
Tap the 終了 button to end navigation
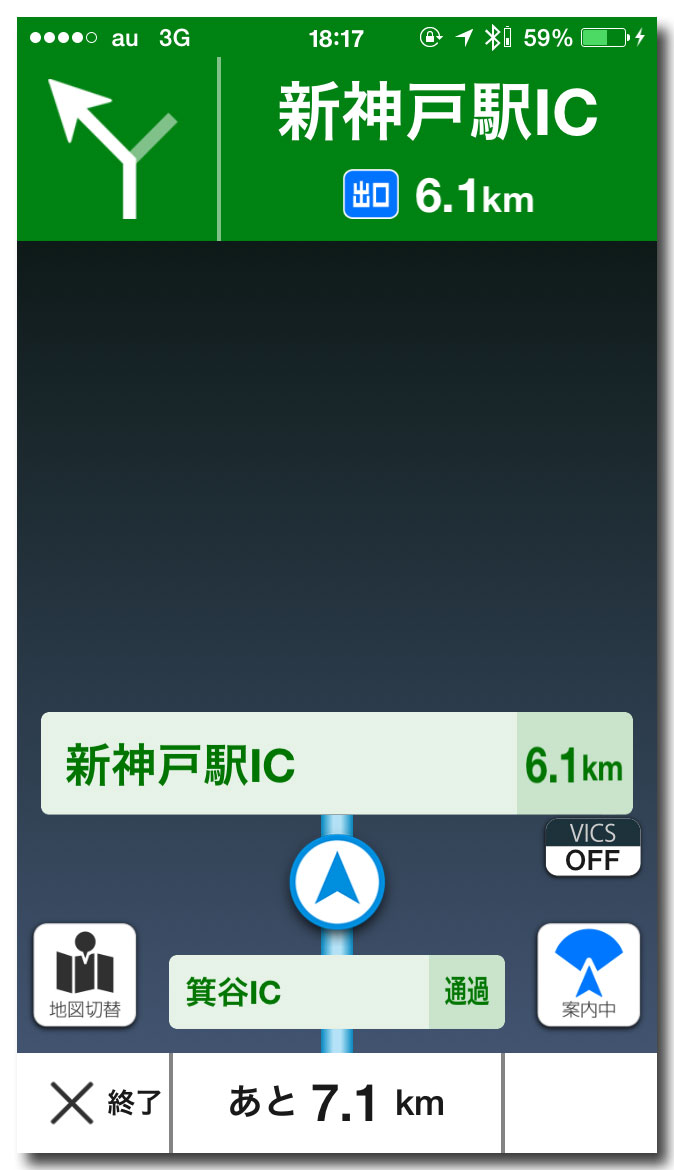tap(93, 1102)
